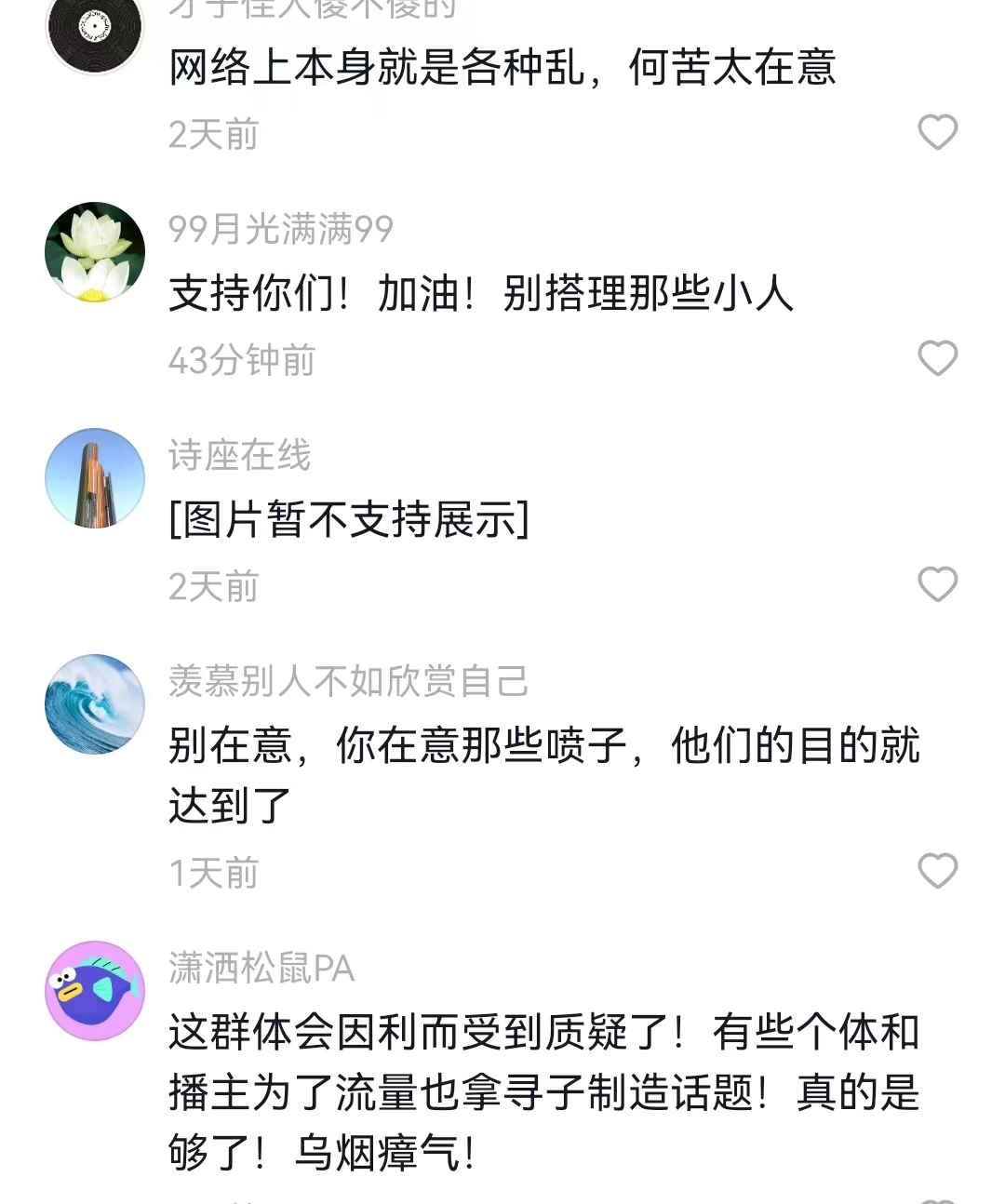The width and height of the screenshot is (1005, 1204).
Task: Select username 99月光满满99
Action: coord(279,231)
